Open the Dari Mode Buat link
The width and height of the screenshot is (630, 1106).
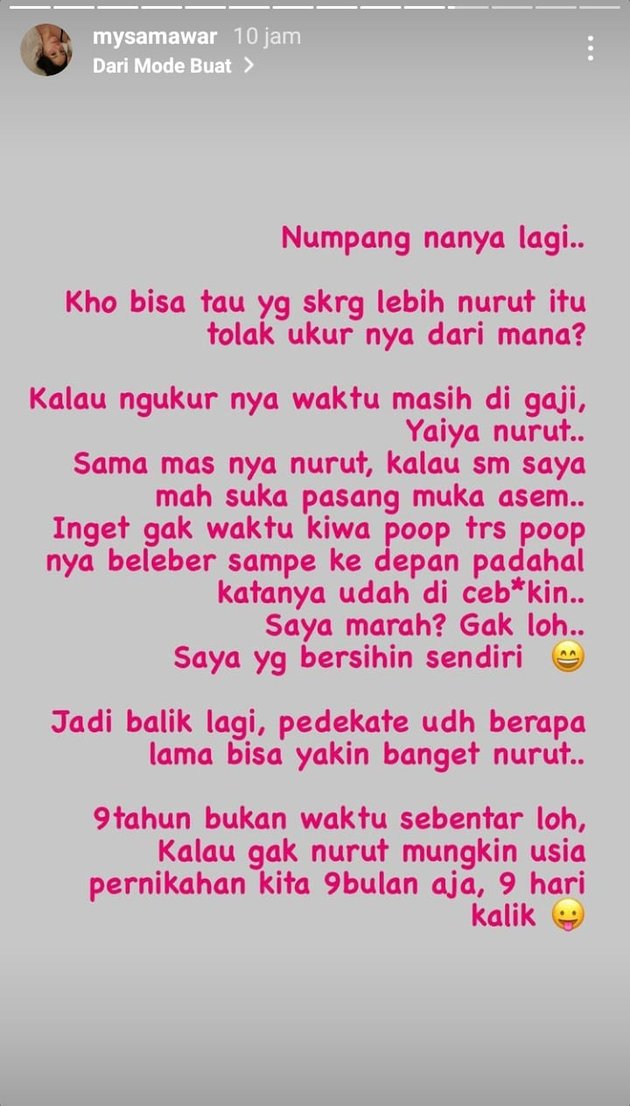(x=172, y=66)
